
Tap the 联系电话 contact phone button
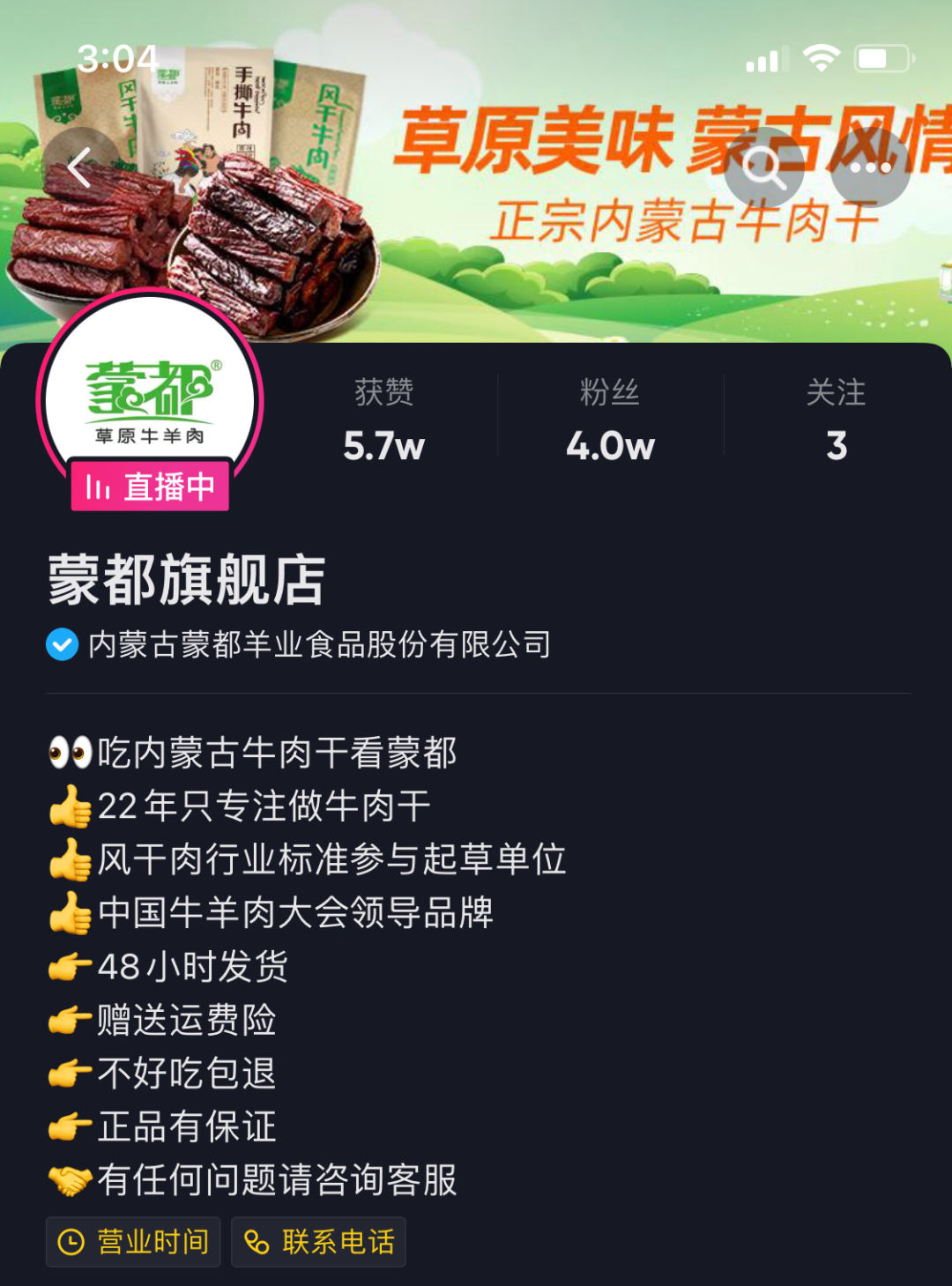coord(319,1242)
